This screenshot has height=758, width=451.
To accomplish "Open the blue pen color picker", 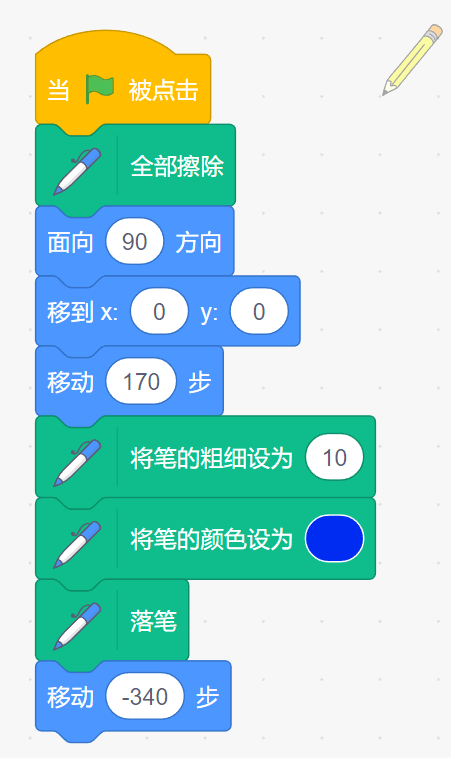I will [335, 539].
